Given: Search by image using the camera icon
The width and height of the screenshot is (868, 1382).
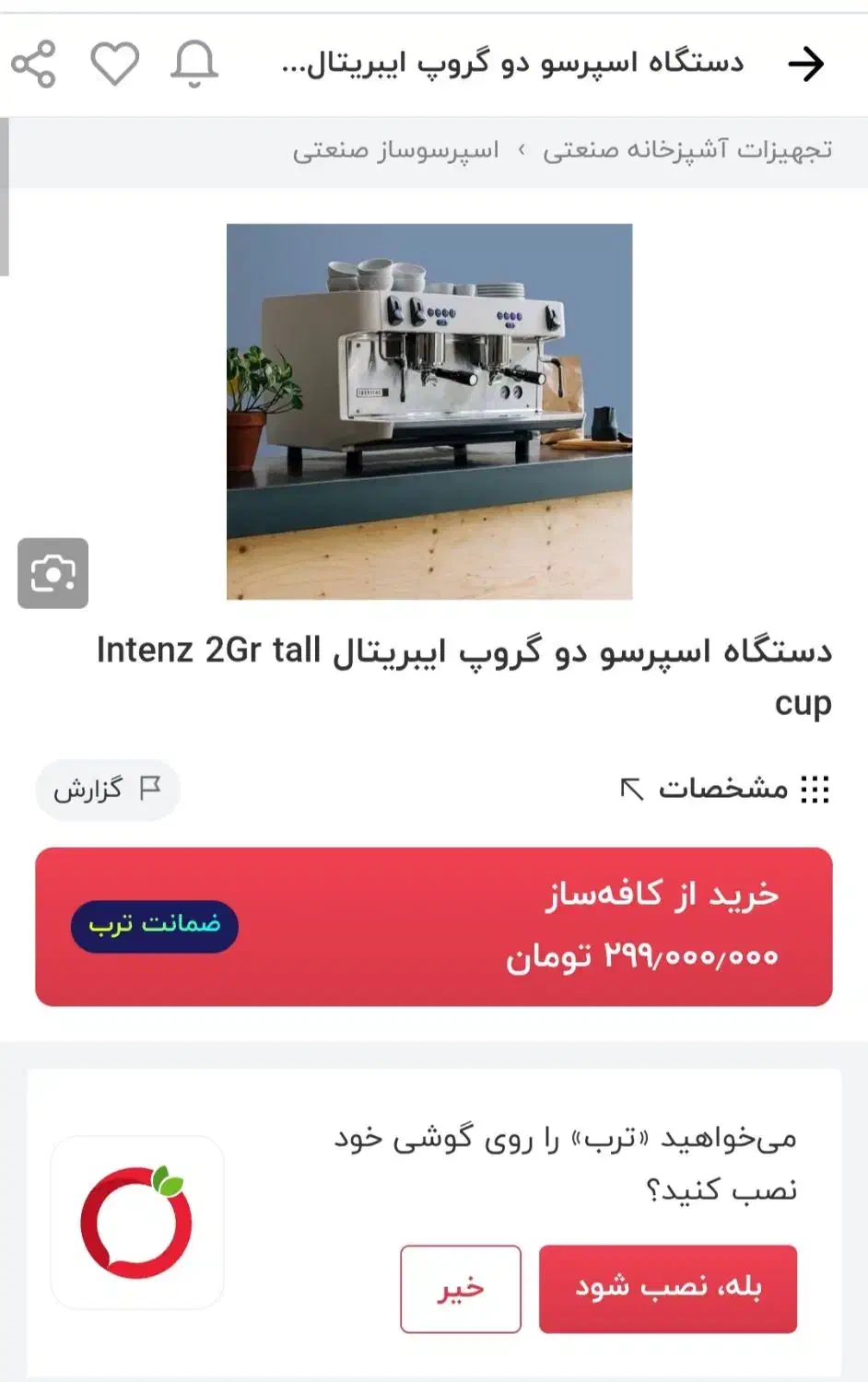Looking at the screenshot, I should (53, 573).
